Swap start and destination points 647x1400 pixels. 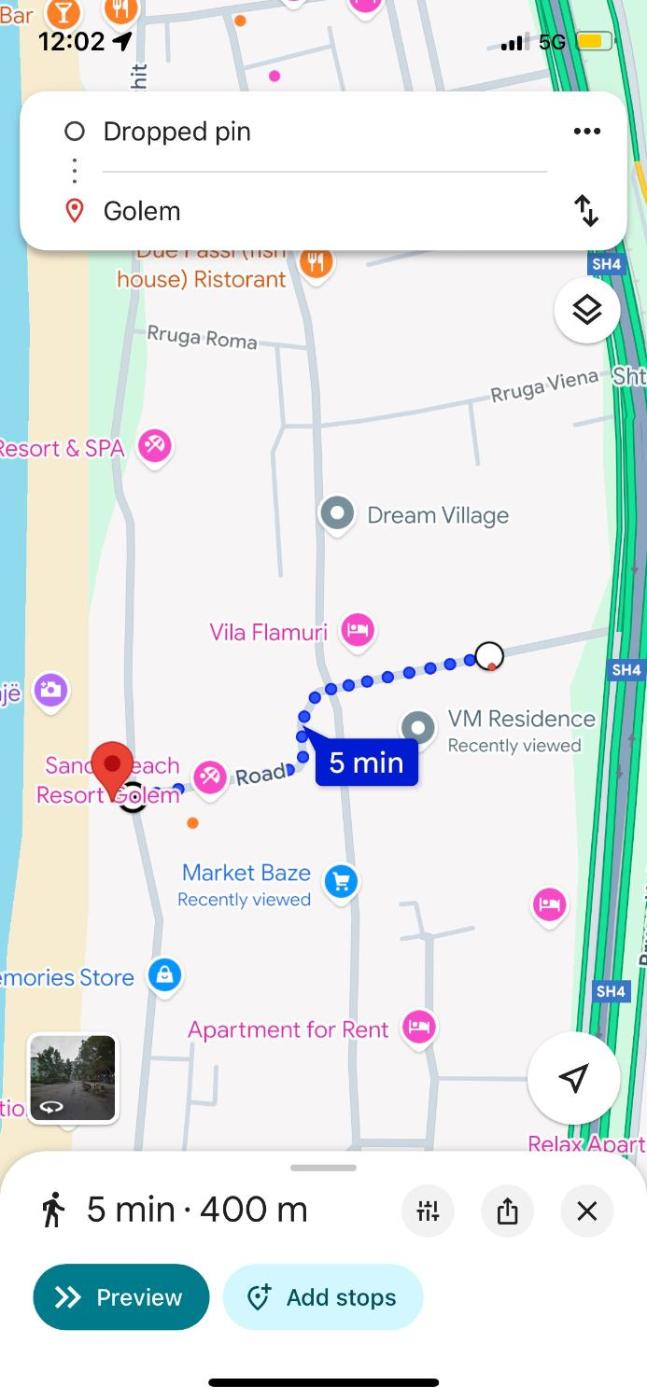[x=586, y=211]
